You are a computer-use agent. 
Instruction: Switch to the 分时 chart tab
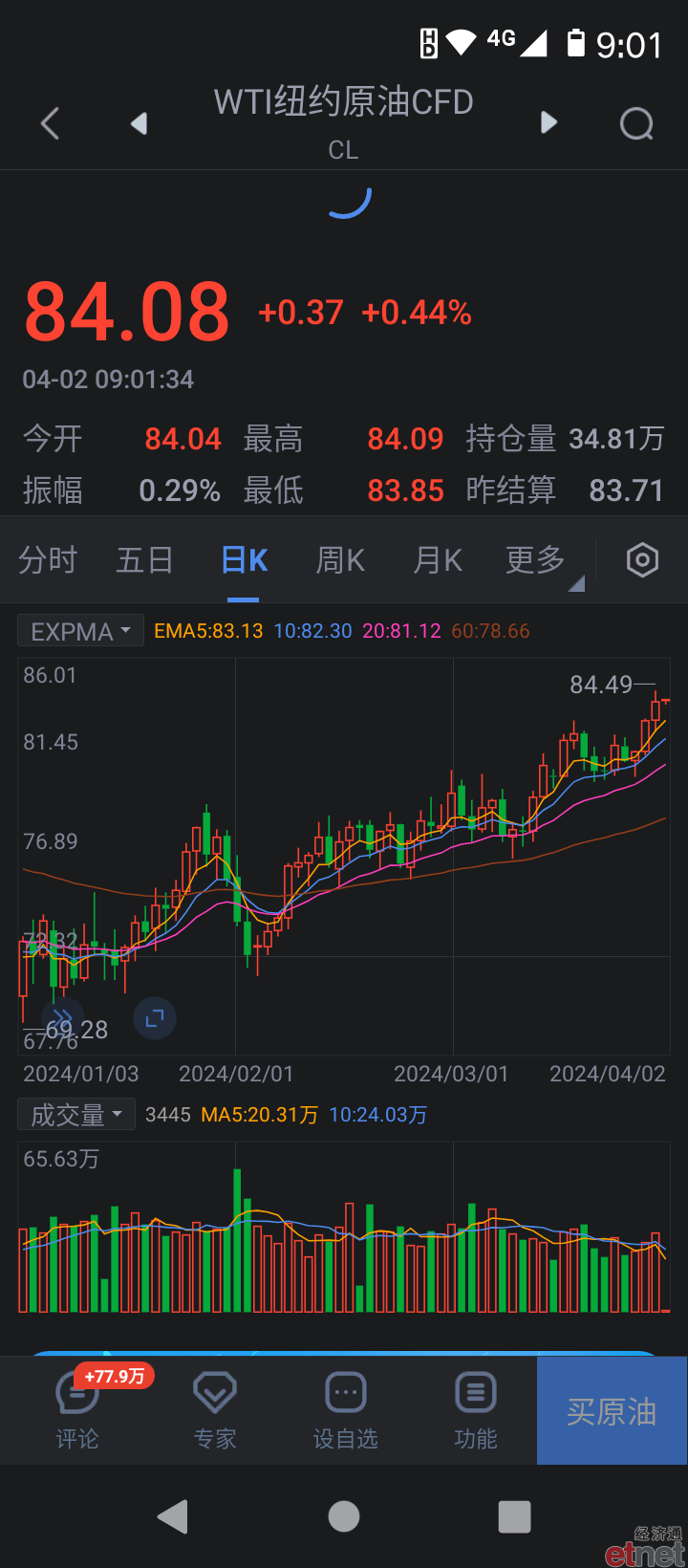point(48,560)
